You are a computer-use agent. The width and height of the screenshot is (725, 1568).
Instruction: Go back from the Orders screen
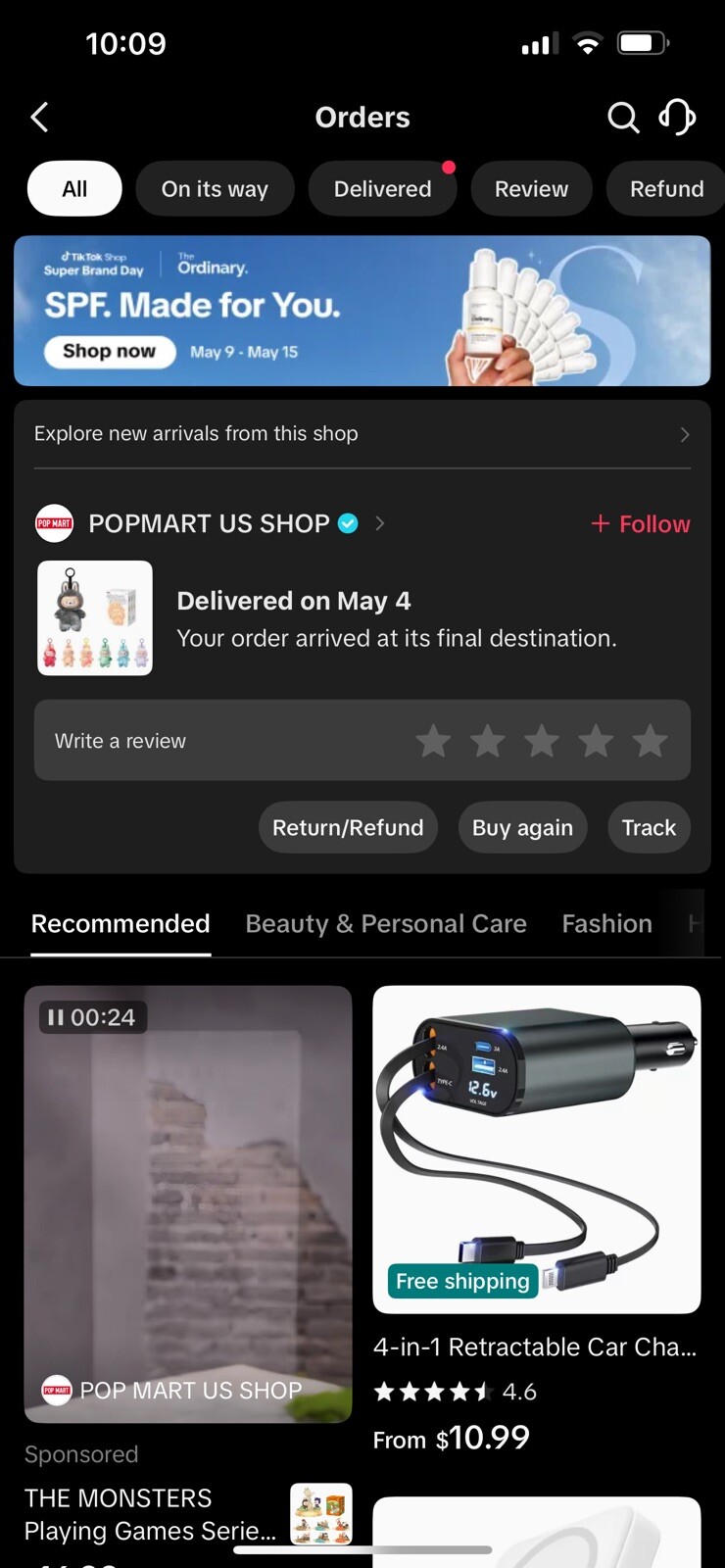click(x=40, y=118)
